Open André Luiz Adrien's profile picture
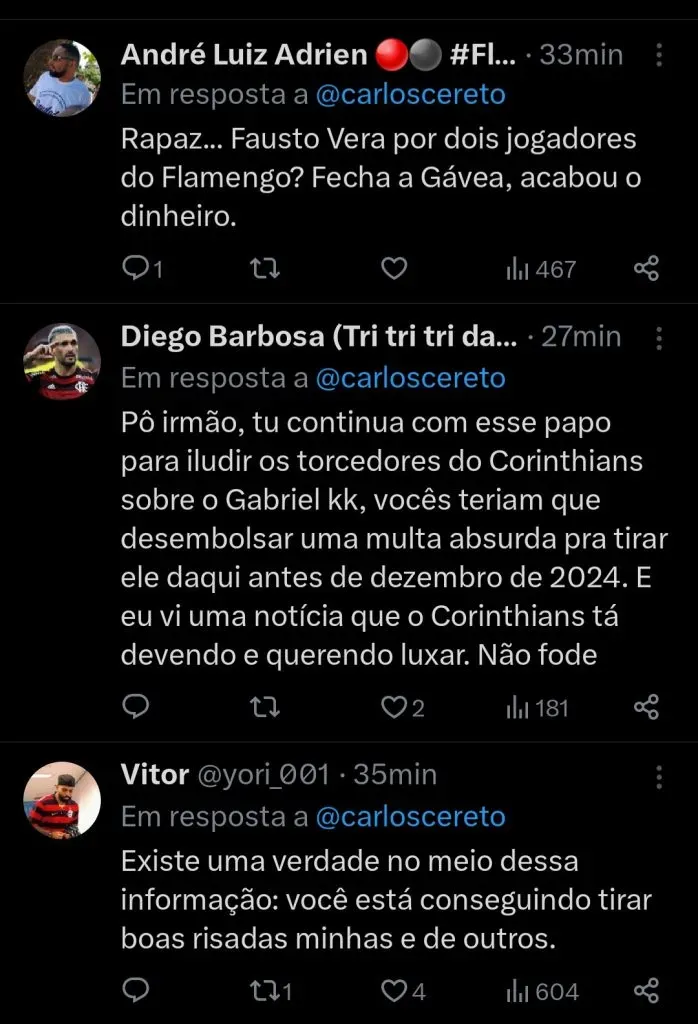Screen dimensions: 698x1024 click(62, 78)
